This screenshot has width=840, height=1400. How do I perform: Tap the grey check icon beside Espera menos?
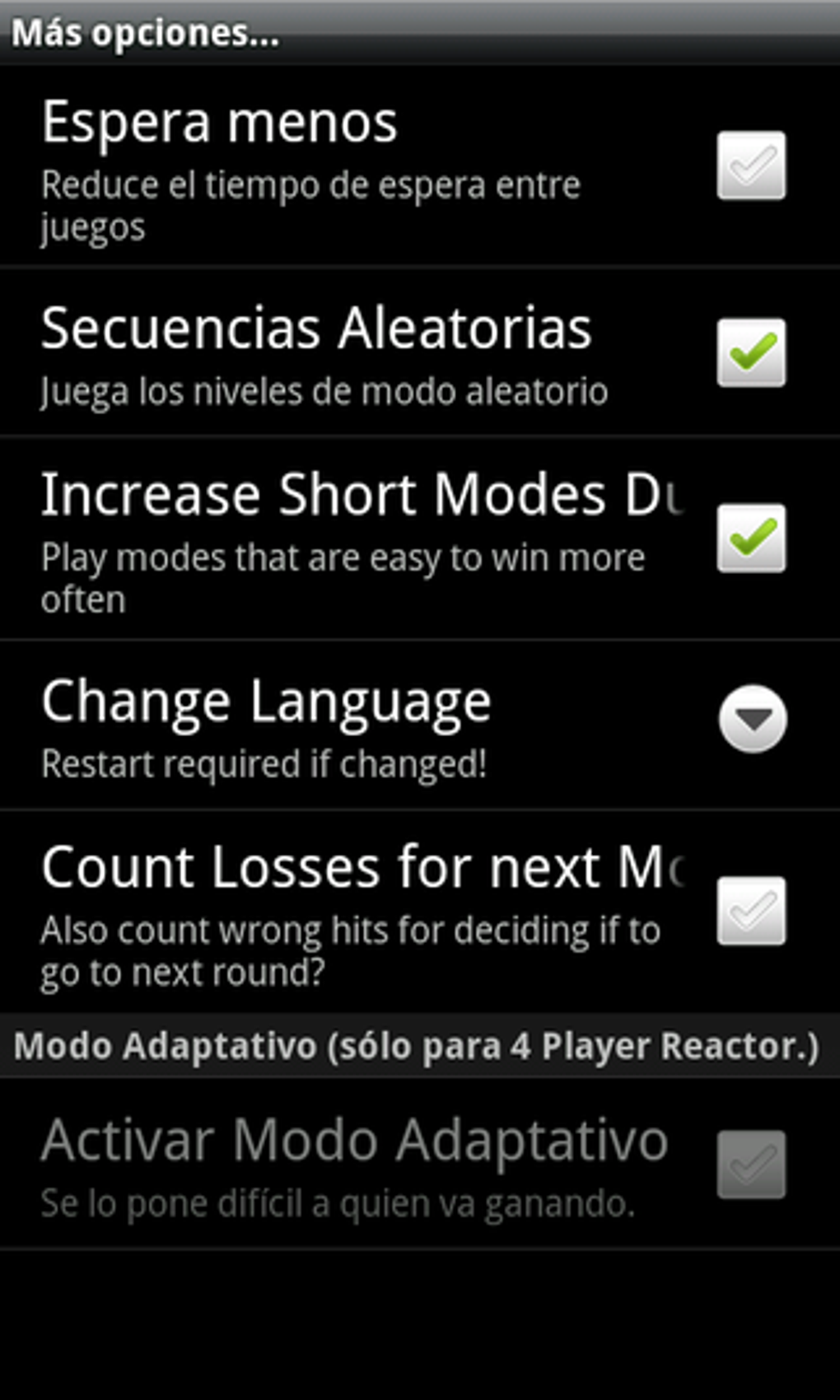[749, 165]
